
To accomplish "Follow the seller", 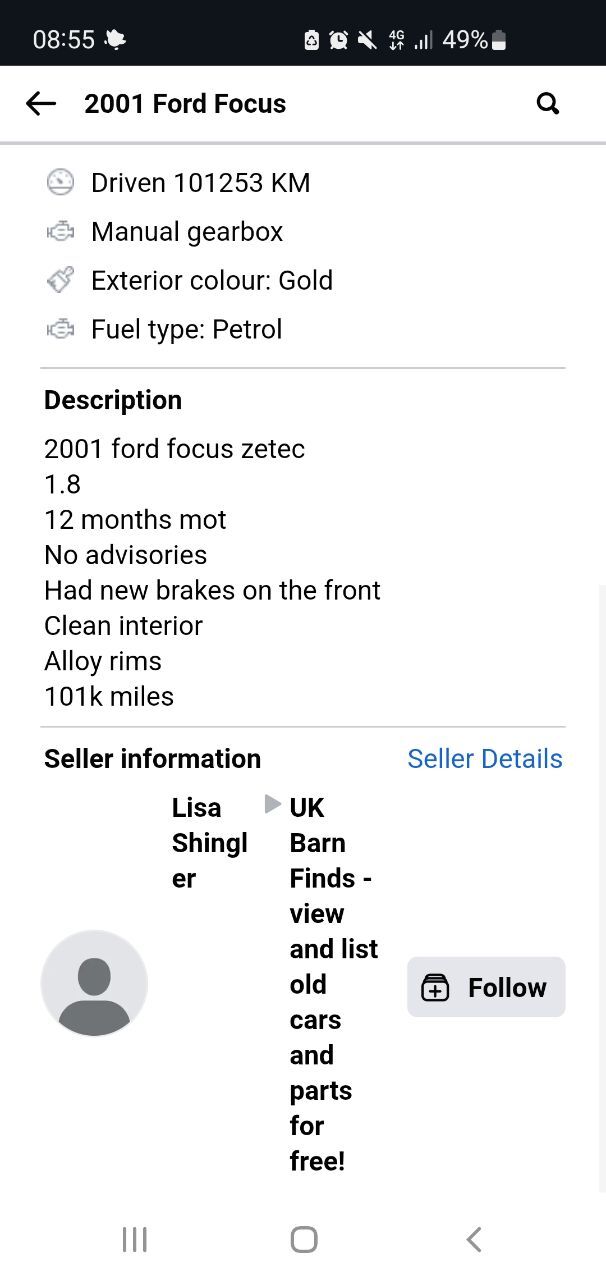I will point(486,987).
